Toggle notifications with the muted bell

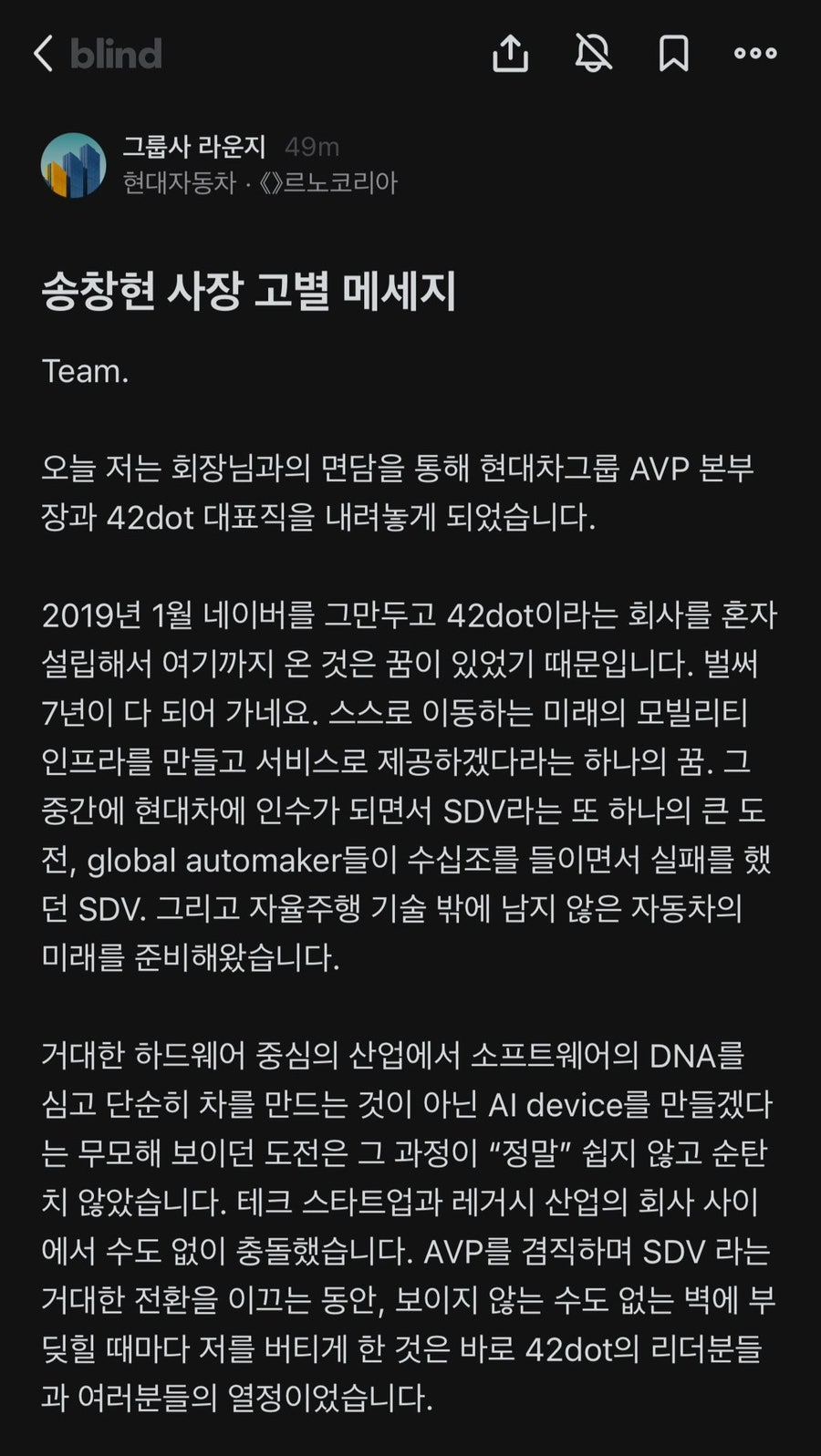tap(593, 54)
